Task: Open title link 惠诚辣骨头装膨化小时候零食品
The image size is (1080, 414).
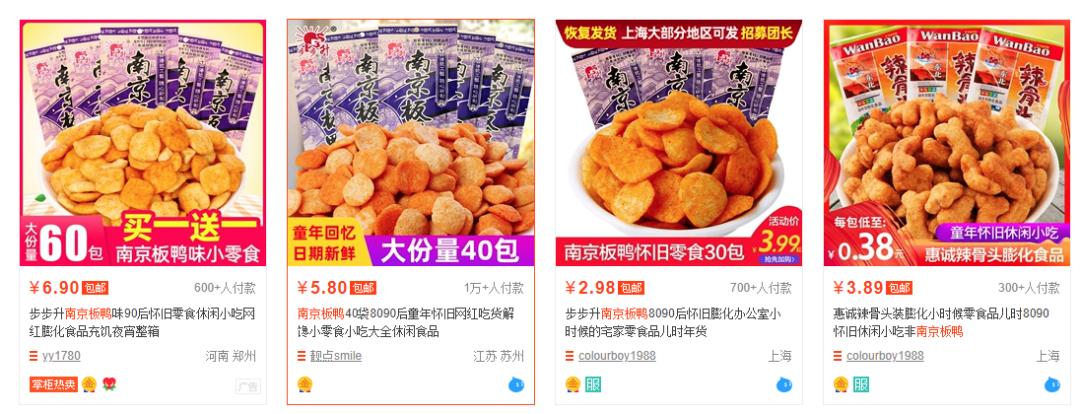Action: point(946,321)
